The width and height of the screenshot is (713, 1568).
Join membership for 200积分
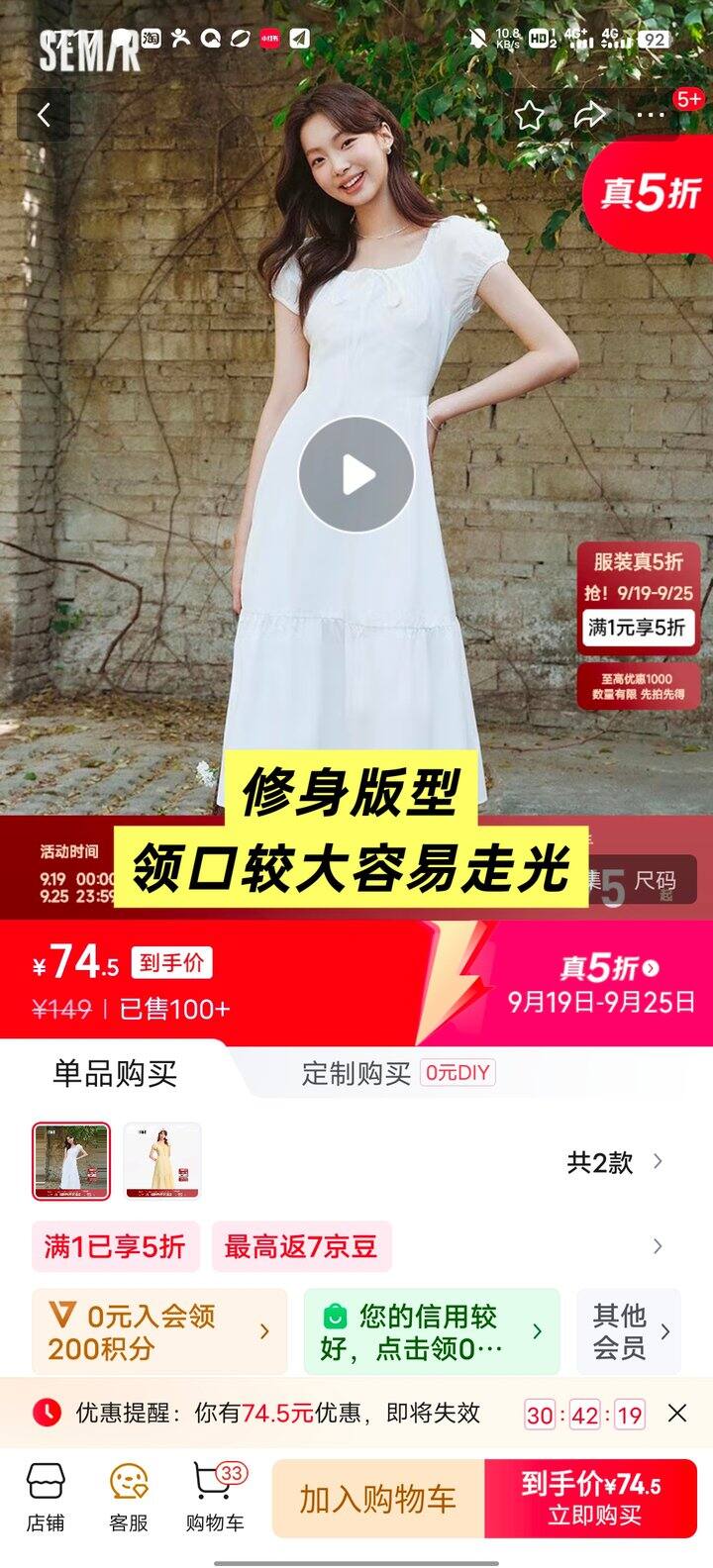pos(159,1331)
